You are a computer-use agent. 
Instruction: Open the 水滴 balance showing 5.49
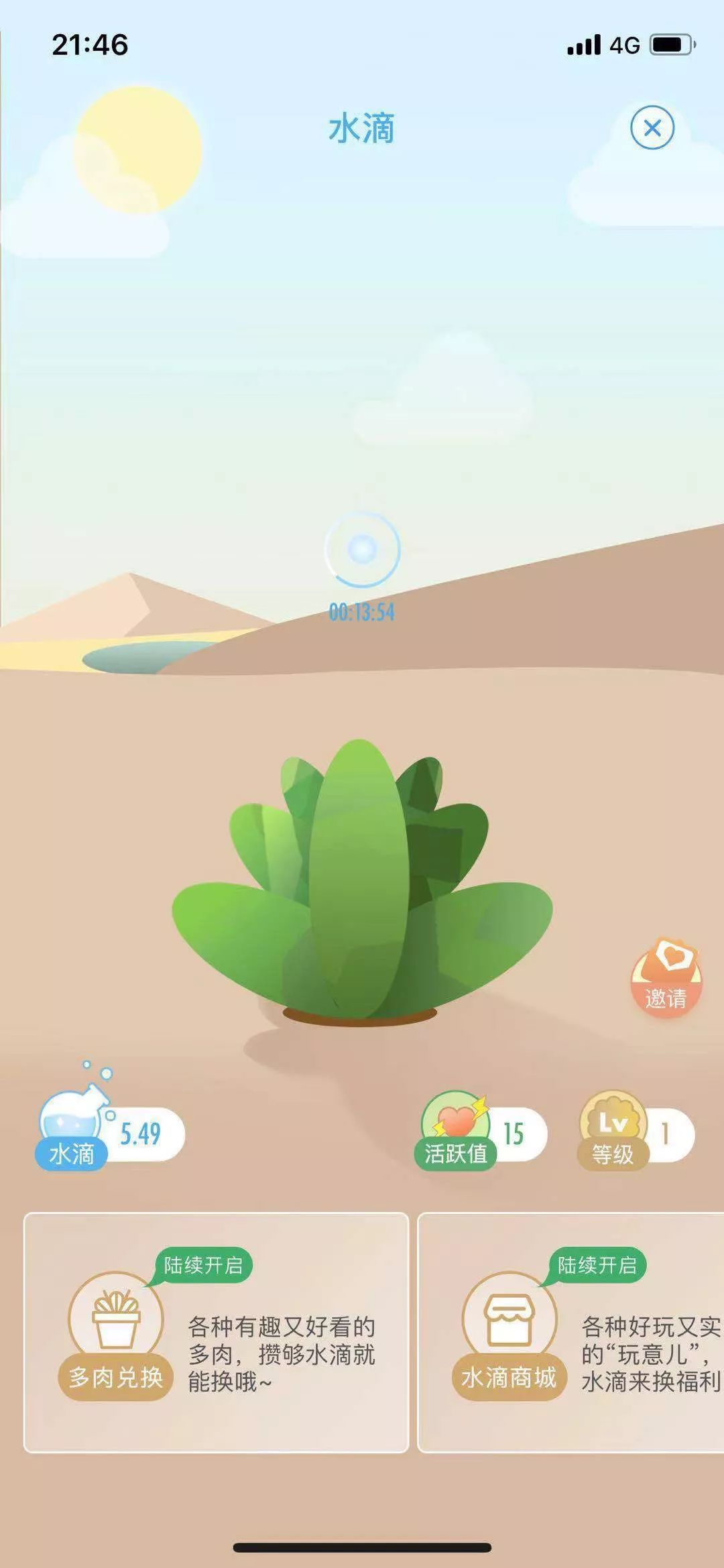coord(111,1134)
